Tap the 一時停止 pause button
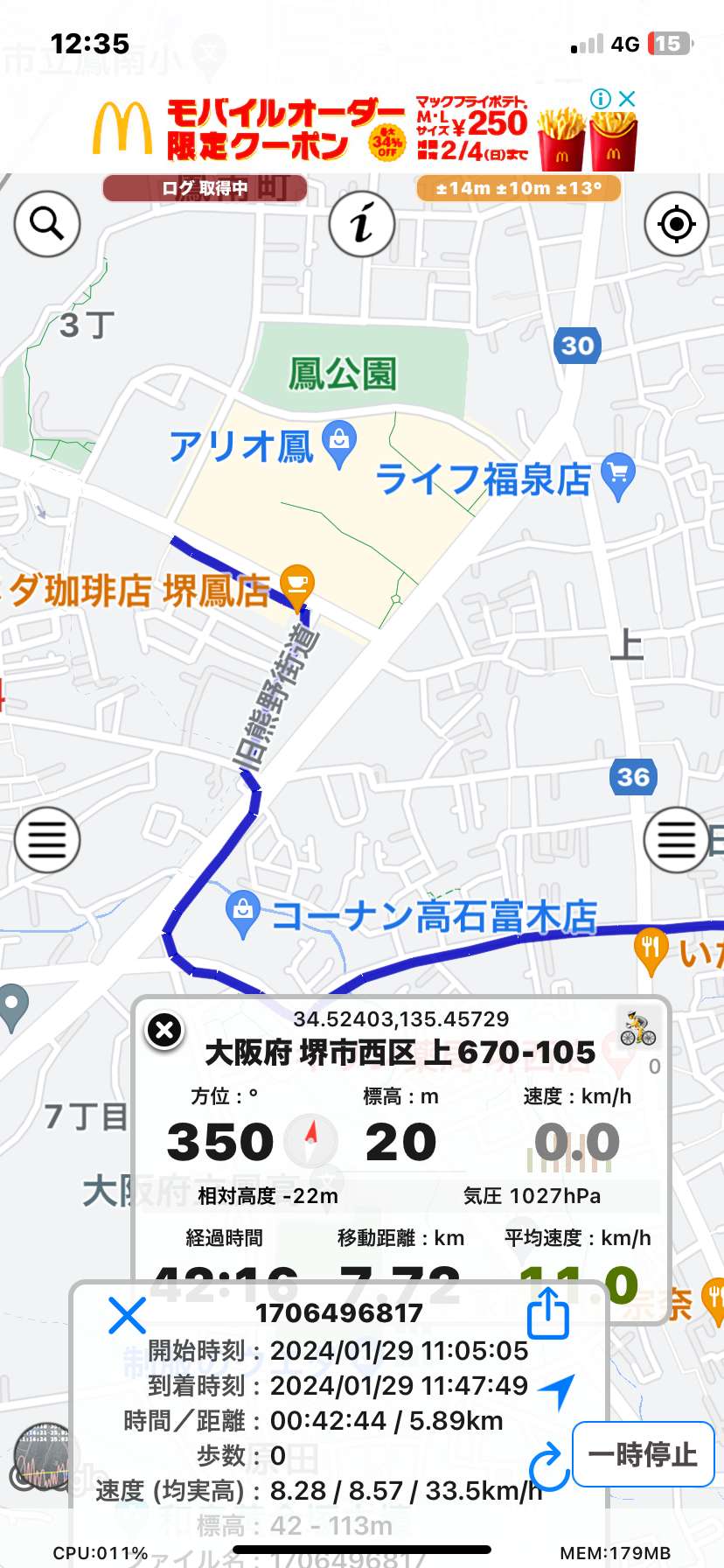This screenshot has width=724, height=1568. click(x=643, y=1454)
